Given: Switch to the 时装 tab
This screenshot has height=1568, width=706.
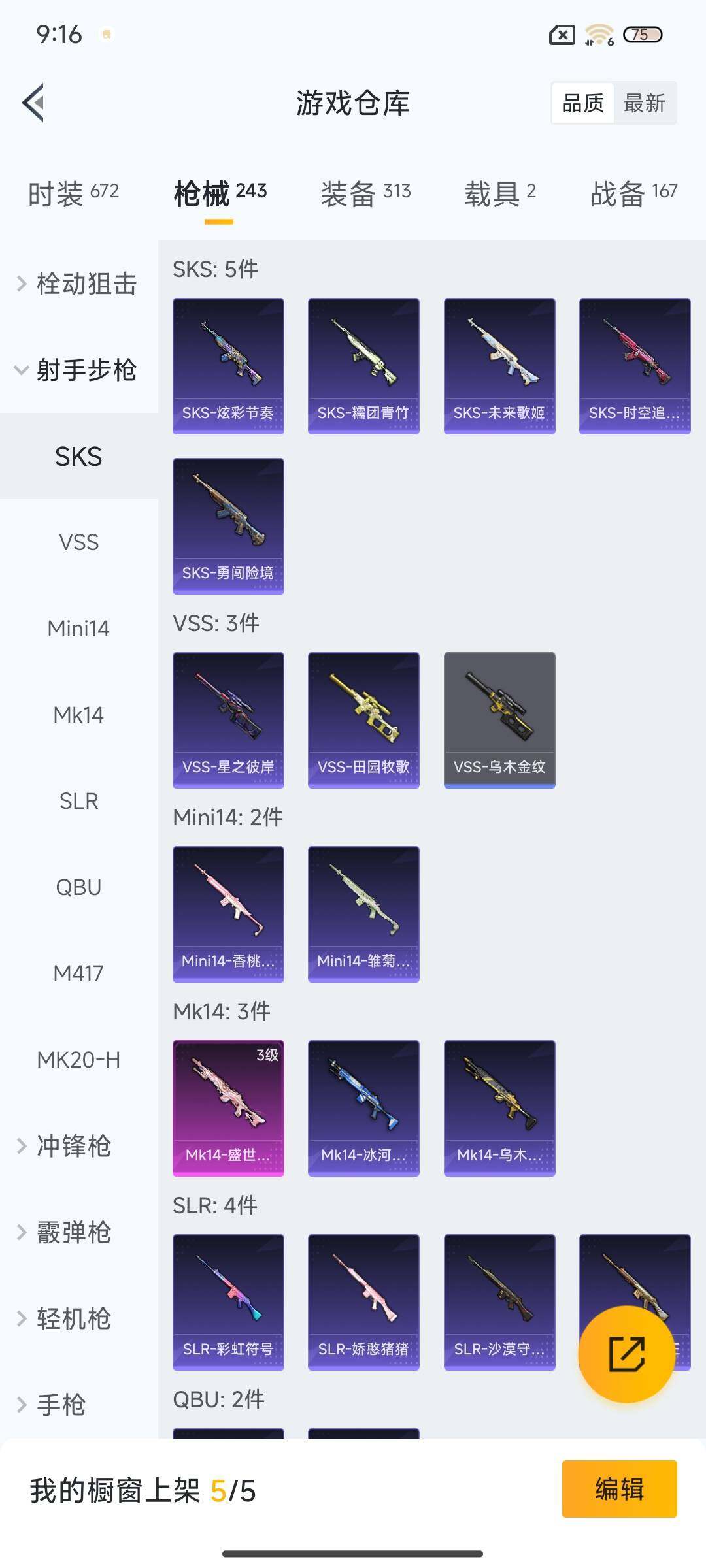Looking at the screenshot, I should point(73,193).
